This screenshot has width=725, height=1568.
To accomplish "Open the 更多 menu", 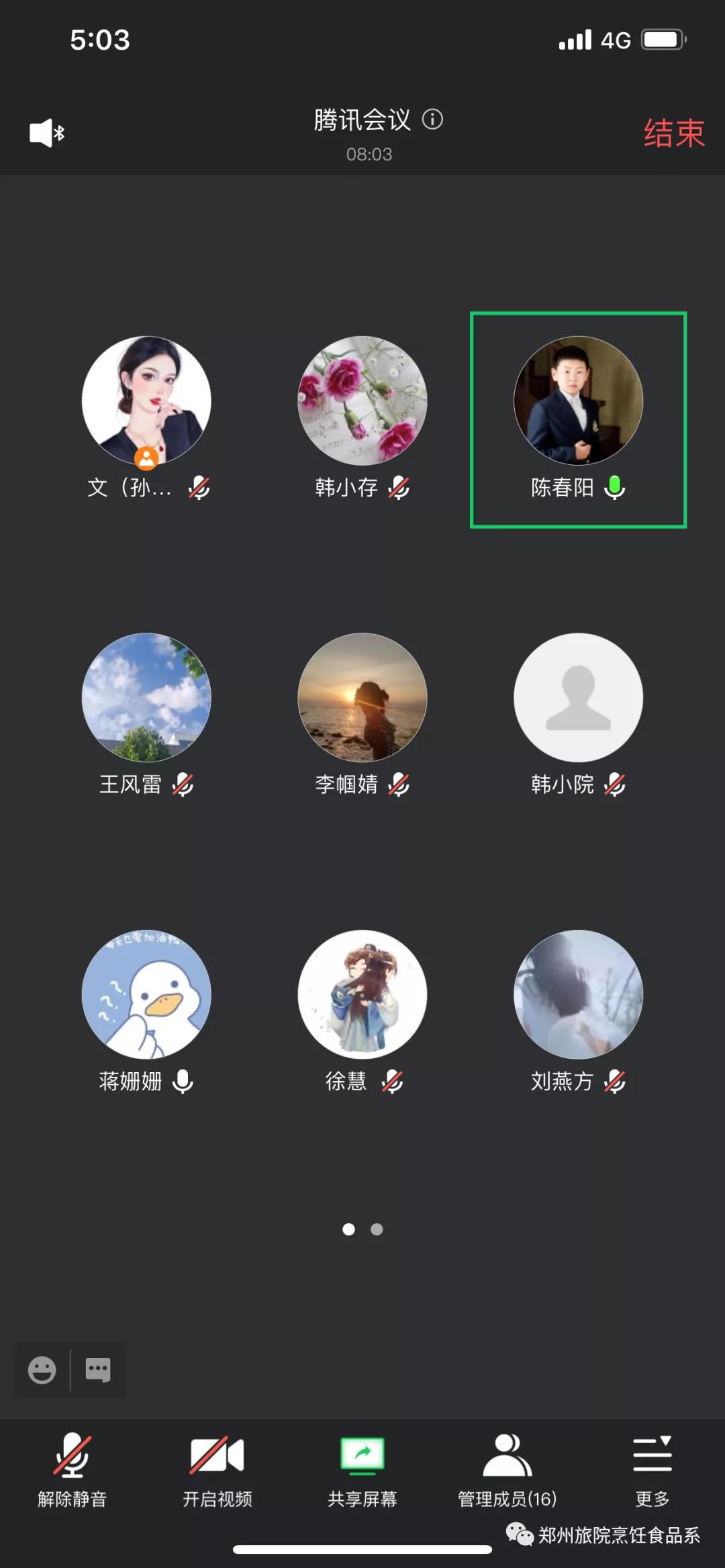I will click(x=652, y=1469).
